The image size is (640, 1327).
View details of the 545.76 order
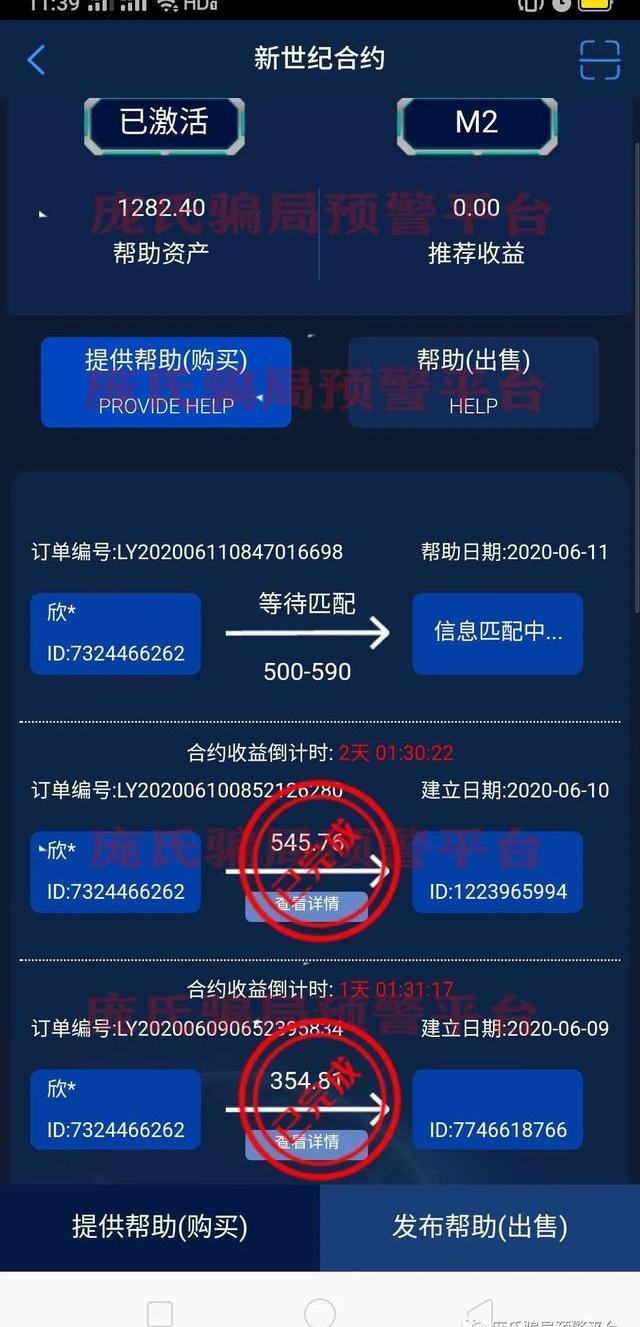306,905
